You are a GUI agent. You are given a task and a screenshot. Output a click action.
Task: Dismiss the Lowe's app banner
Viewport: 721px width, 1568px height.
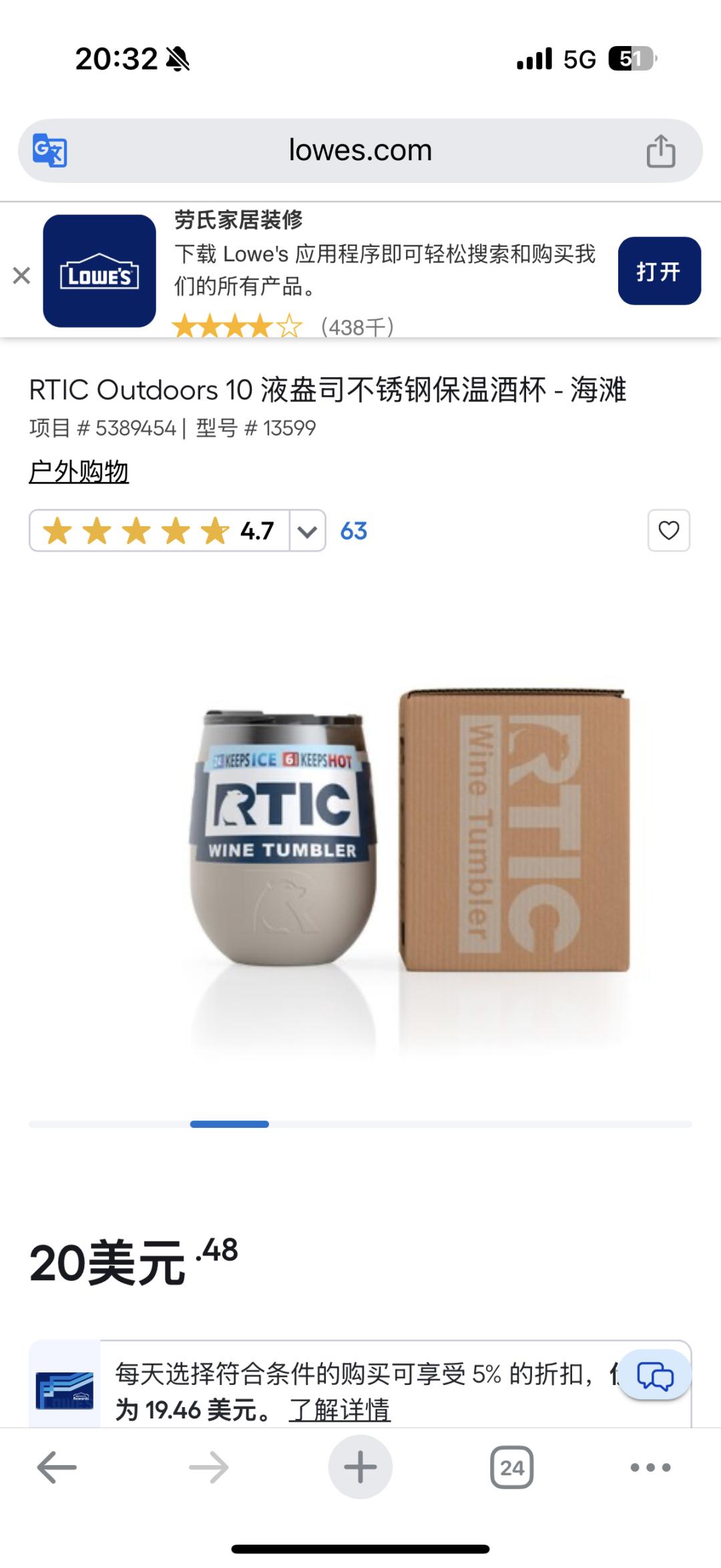(21, 275)
